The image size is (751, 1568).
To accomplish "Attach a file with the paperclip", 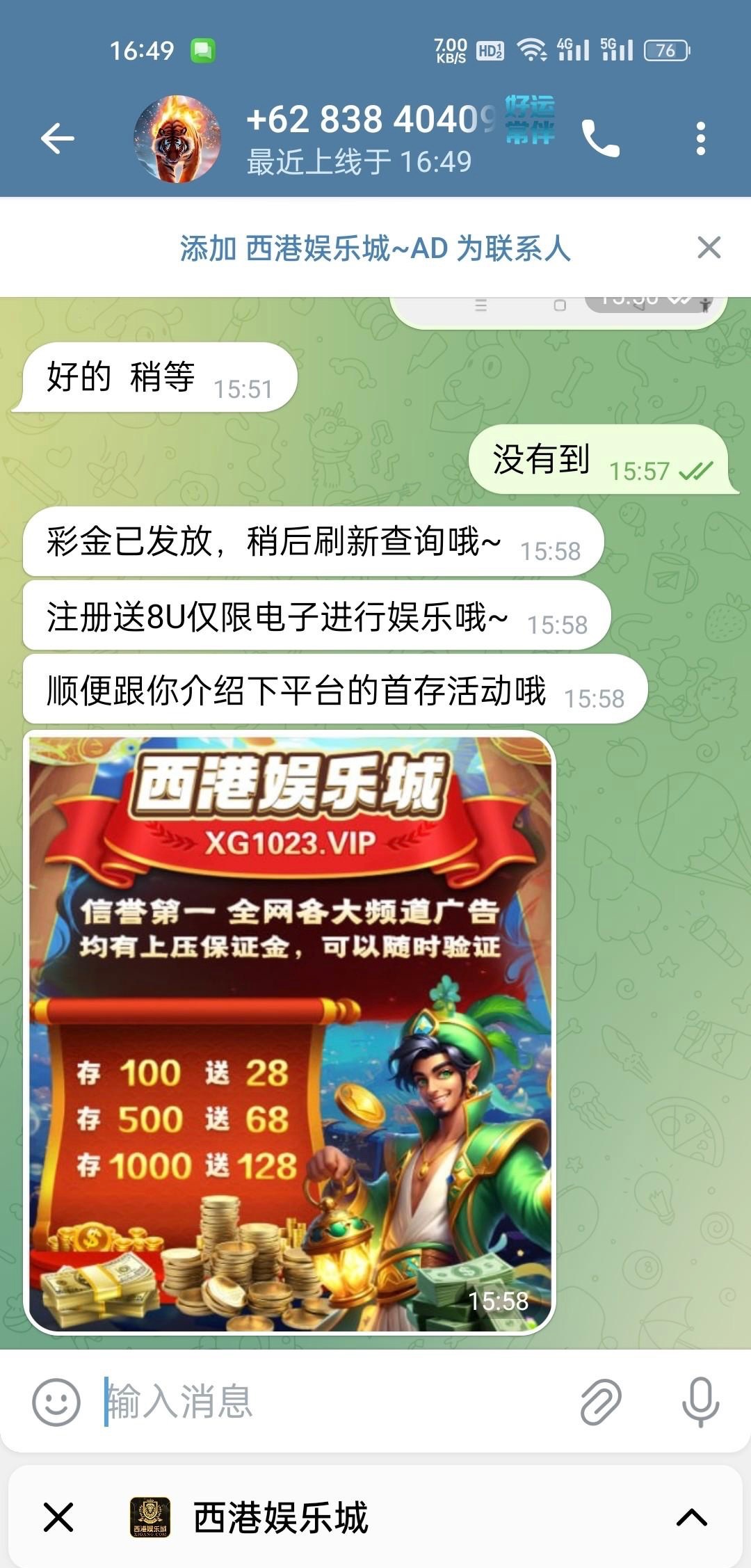I will [600, 1402].
